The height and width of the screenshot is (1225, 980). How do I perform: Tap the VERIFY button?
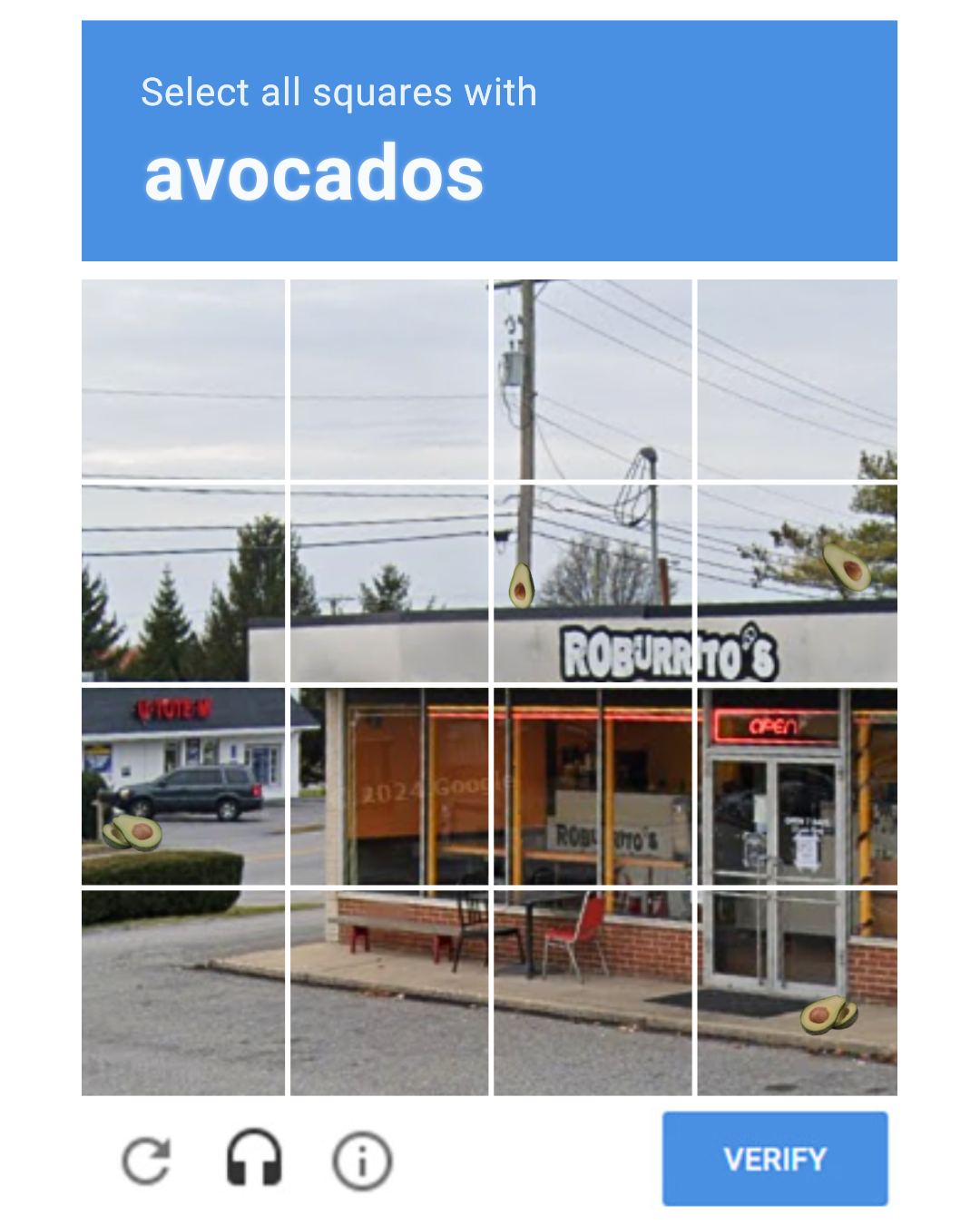774,1159
